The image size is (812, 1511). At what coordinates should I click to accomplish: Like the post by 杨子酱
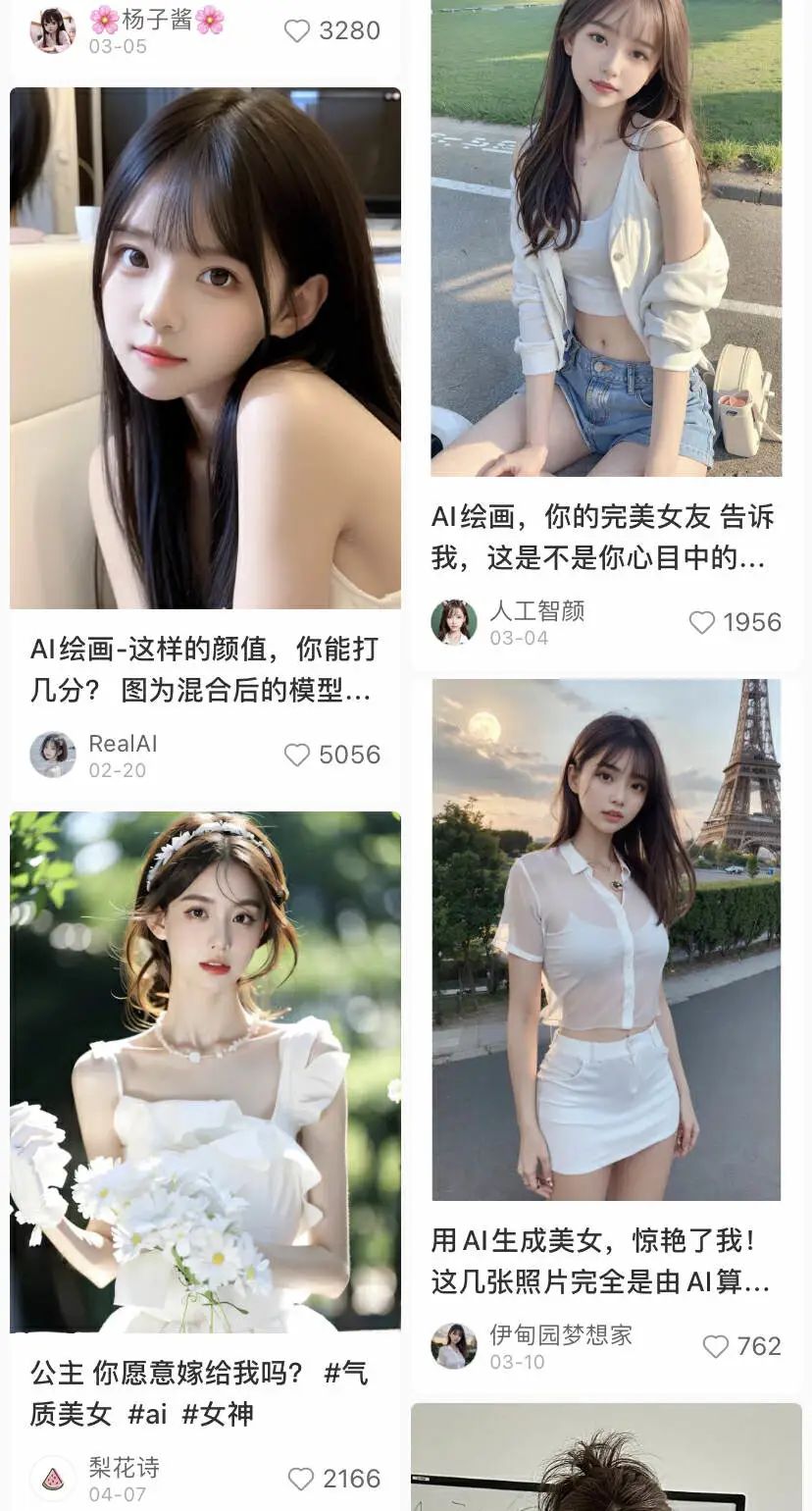(297, 31)
